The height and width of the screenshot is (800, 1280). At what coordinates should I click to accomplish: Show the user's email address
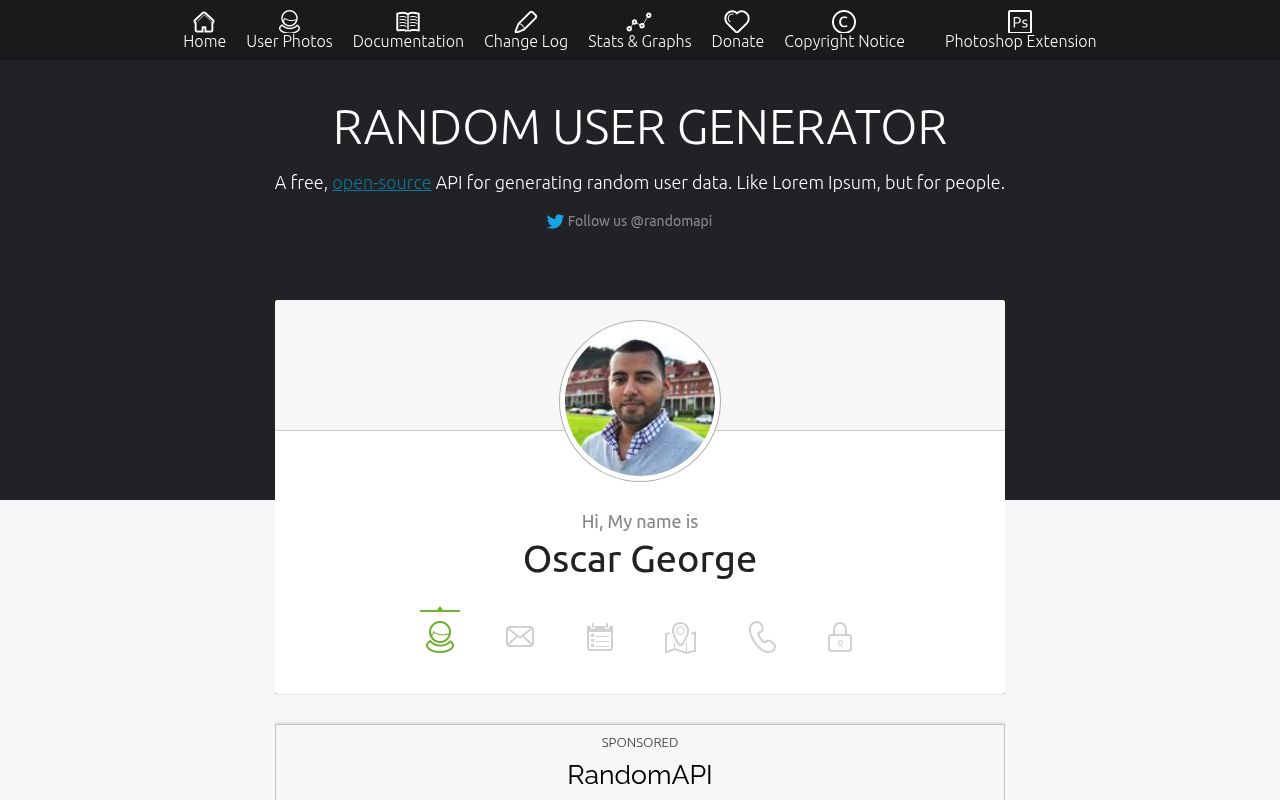[x=520, y=636]
